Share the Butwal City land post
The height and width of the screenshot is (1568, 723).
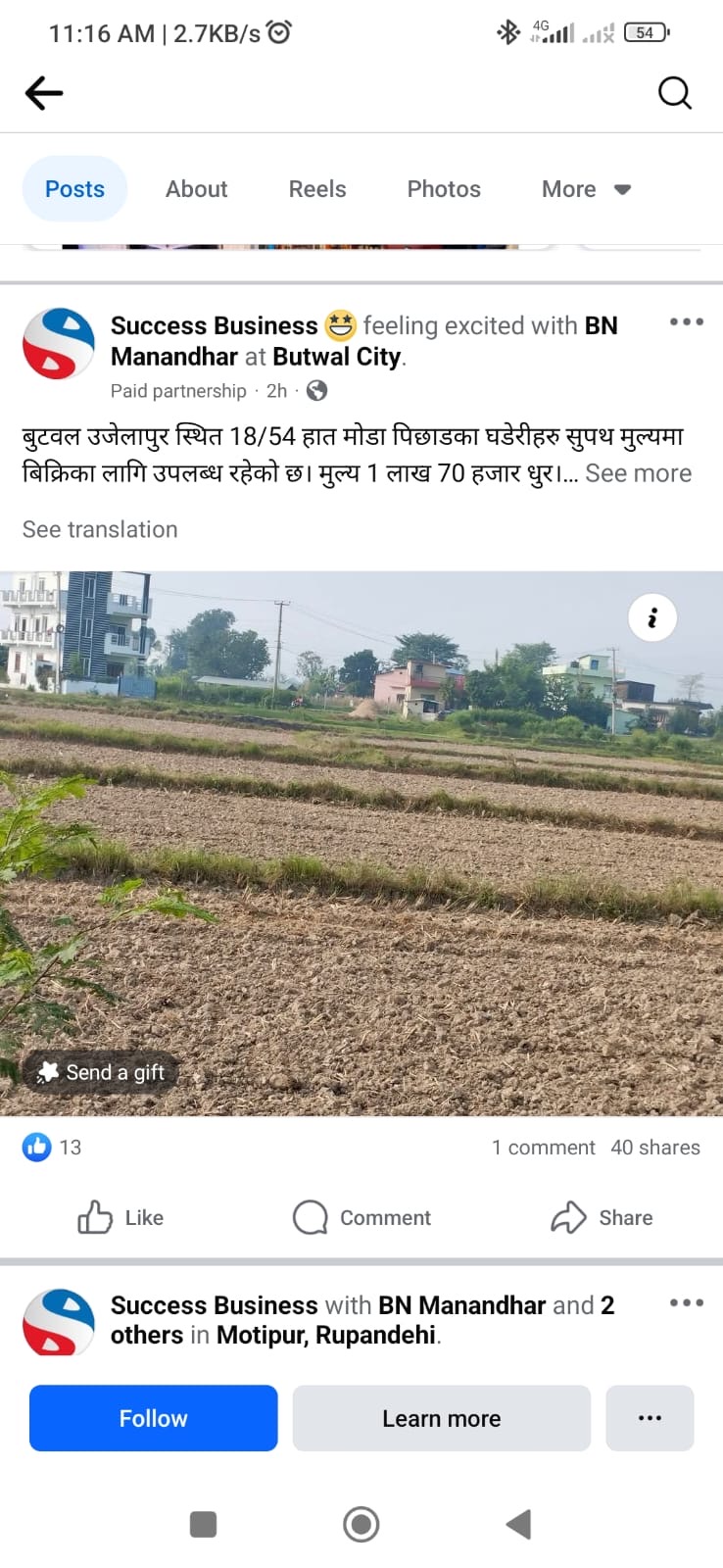(x=602, y=1217)
